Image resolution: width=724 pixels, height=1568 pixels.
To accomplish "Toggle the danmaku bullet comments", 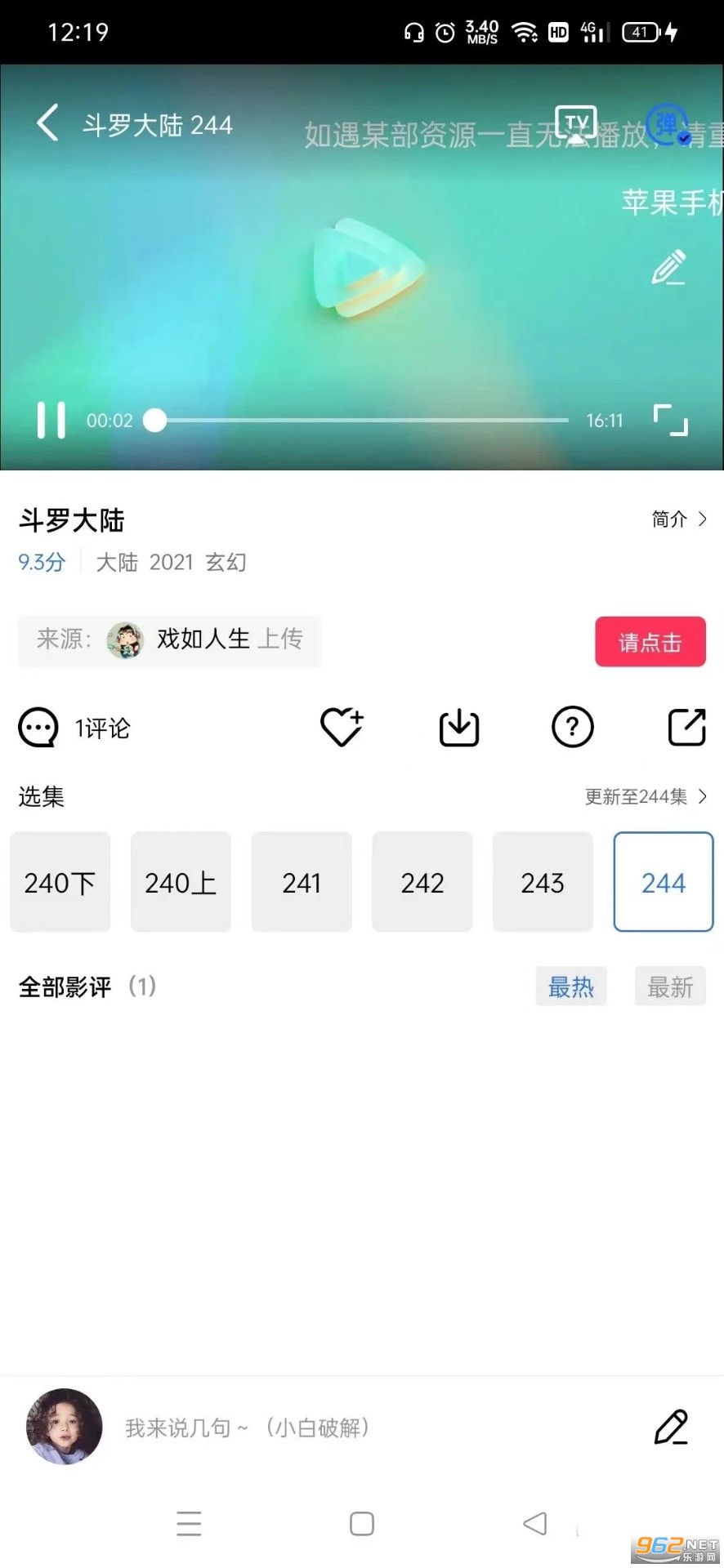I will [x=668, y=124].
